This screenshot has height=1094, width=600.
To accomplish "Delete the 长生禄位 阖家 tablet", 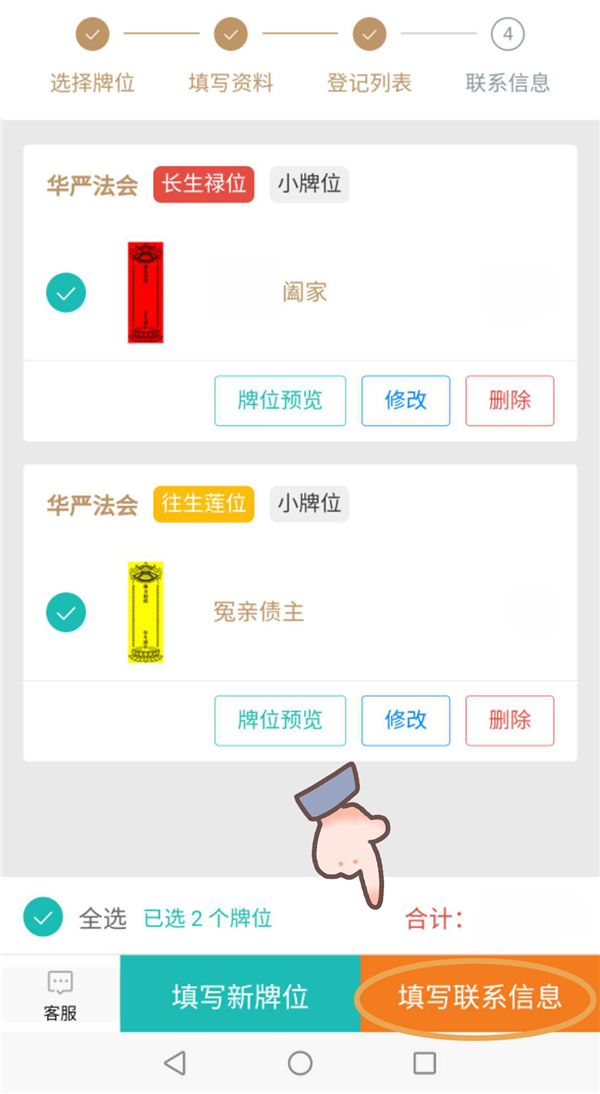I will pos(509,401).
